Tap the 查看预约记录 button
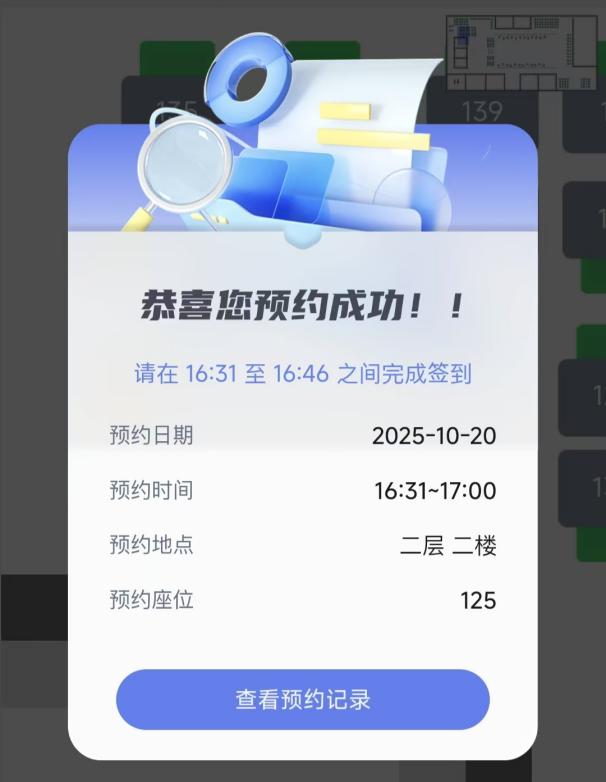Viewport: 606px width, 782px height. click(x=303, y=699)
